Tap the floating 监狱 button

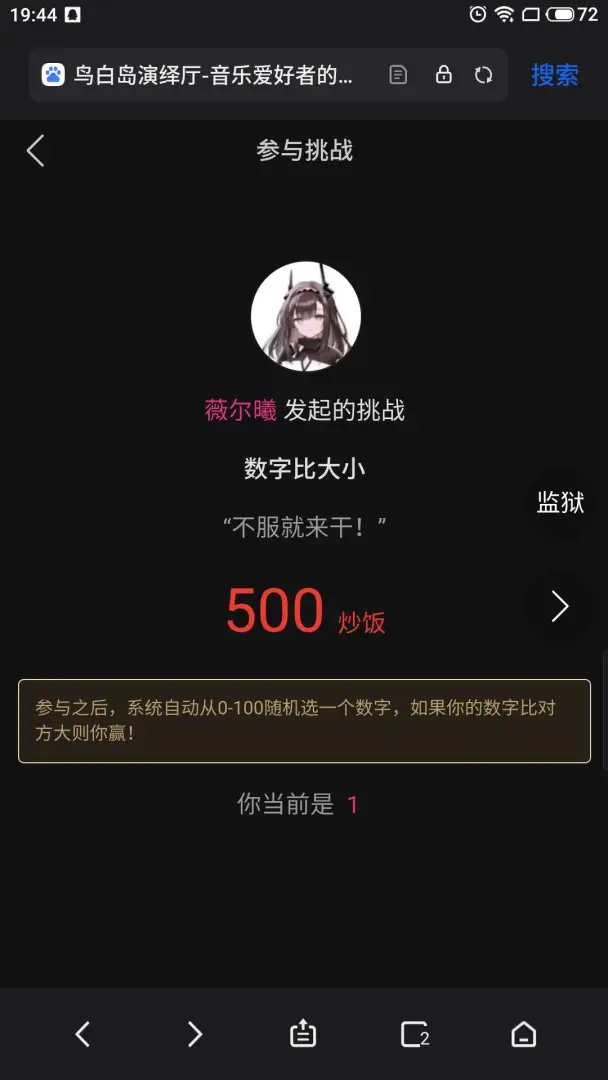(x=560, y=503)
